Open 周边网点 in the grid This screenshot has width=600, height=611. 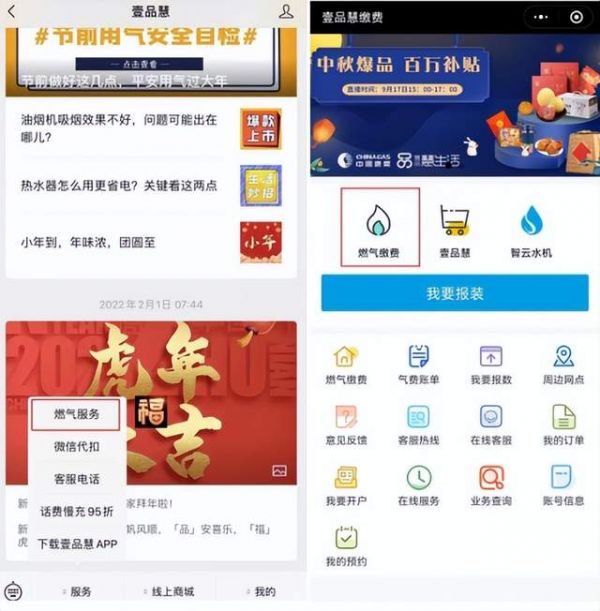pyautogui.click(x=563, y=365)
